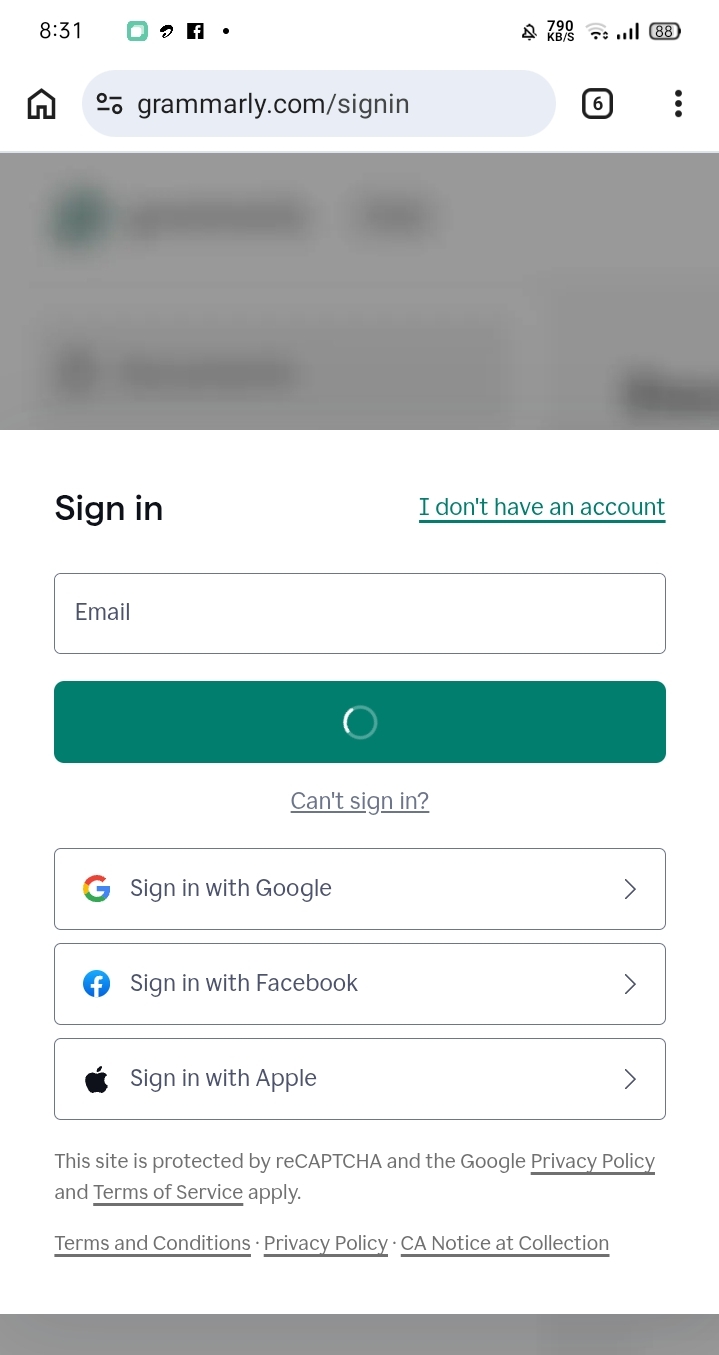
Task: Tap the Email input field
Action: click(359, 613)
